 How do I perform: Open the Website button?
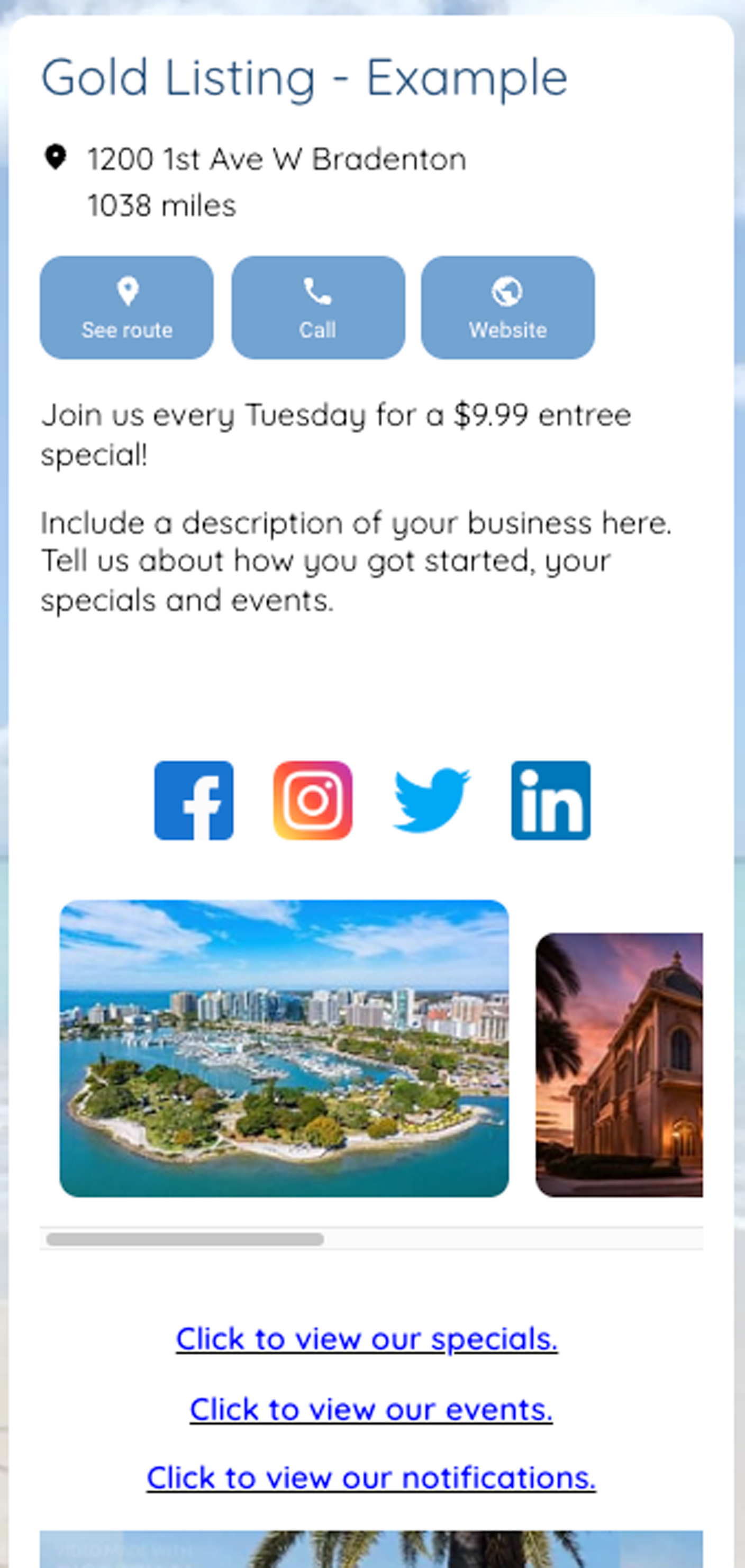[507, 307]
